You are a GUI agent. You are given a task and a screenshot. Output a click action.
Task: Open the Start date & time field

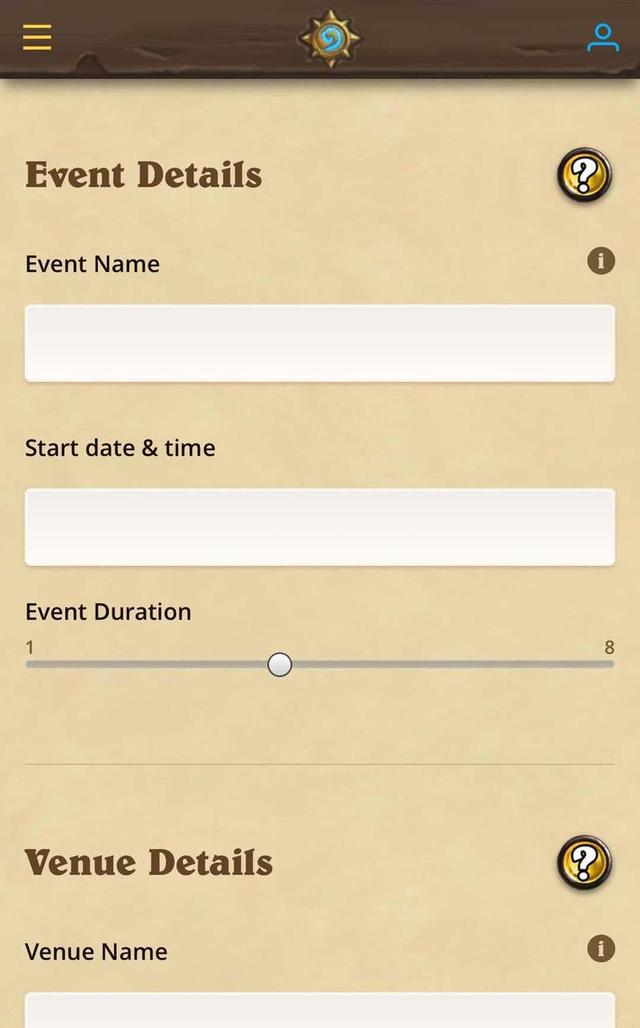320,527
